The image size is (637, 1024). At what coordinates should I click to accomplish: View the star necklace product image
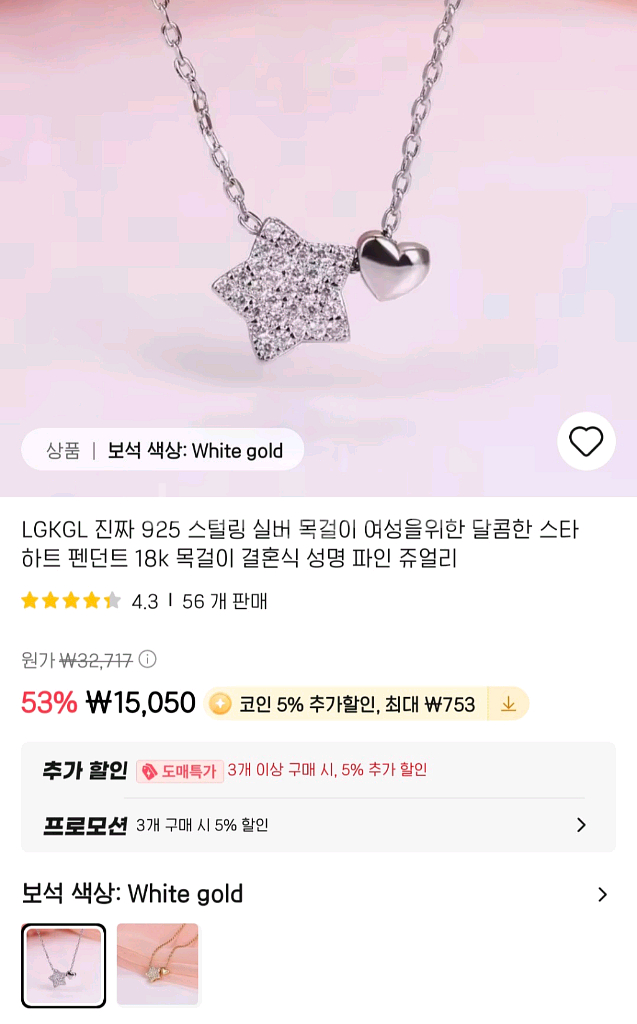tap(318, 220)
